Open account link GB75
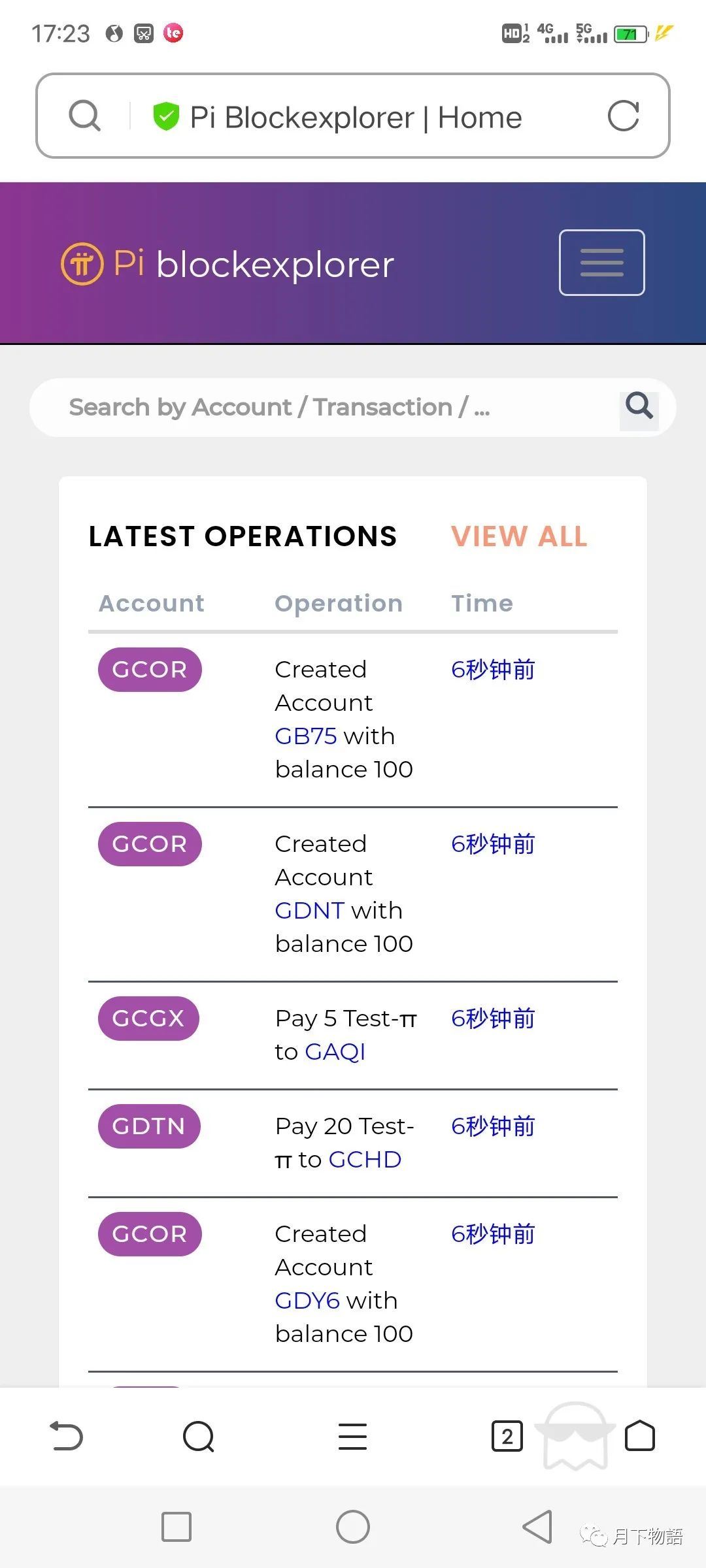 (x=305, y=736)
